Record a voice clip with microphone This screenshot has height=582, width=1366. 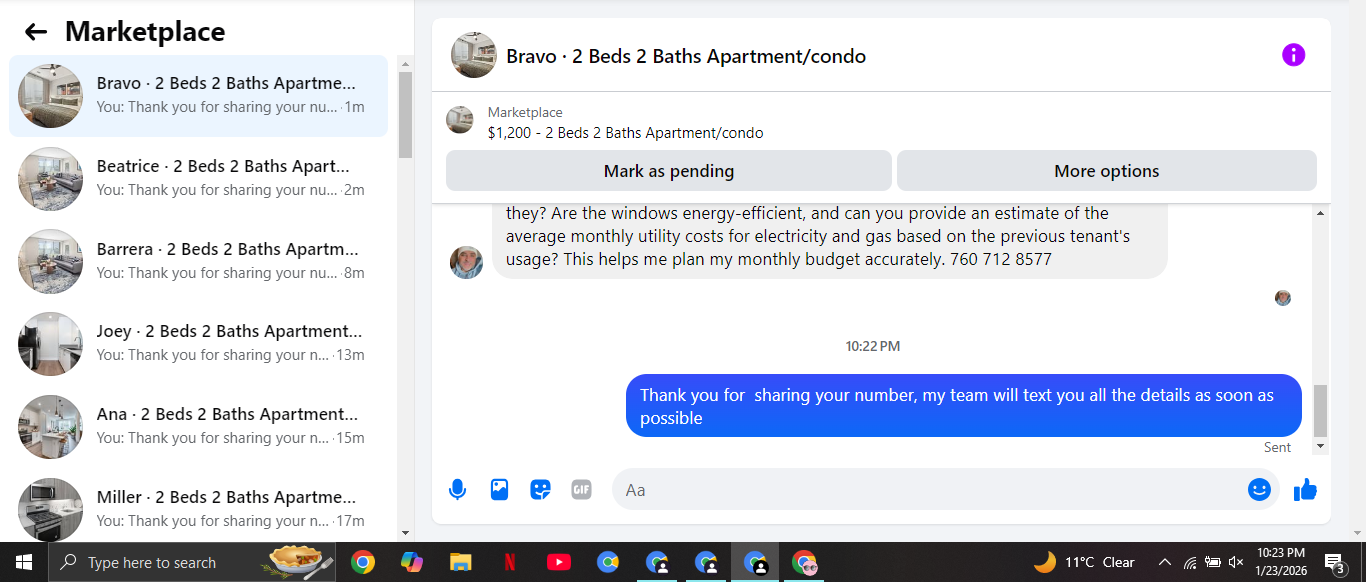457,490
